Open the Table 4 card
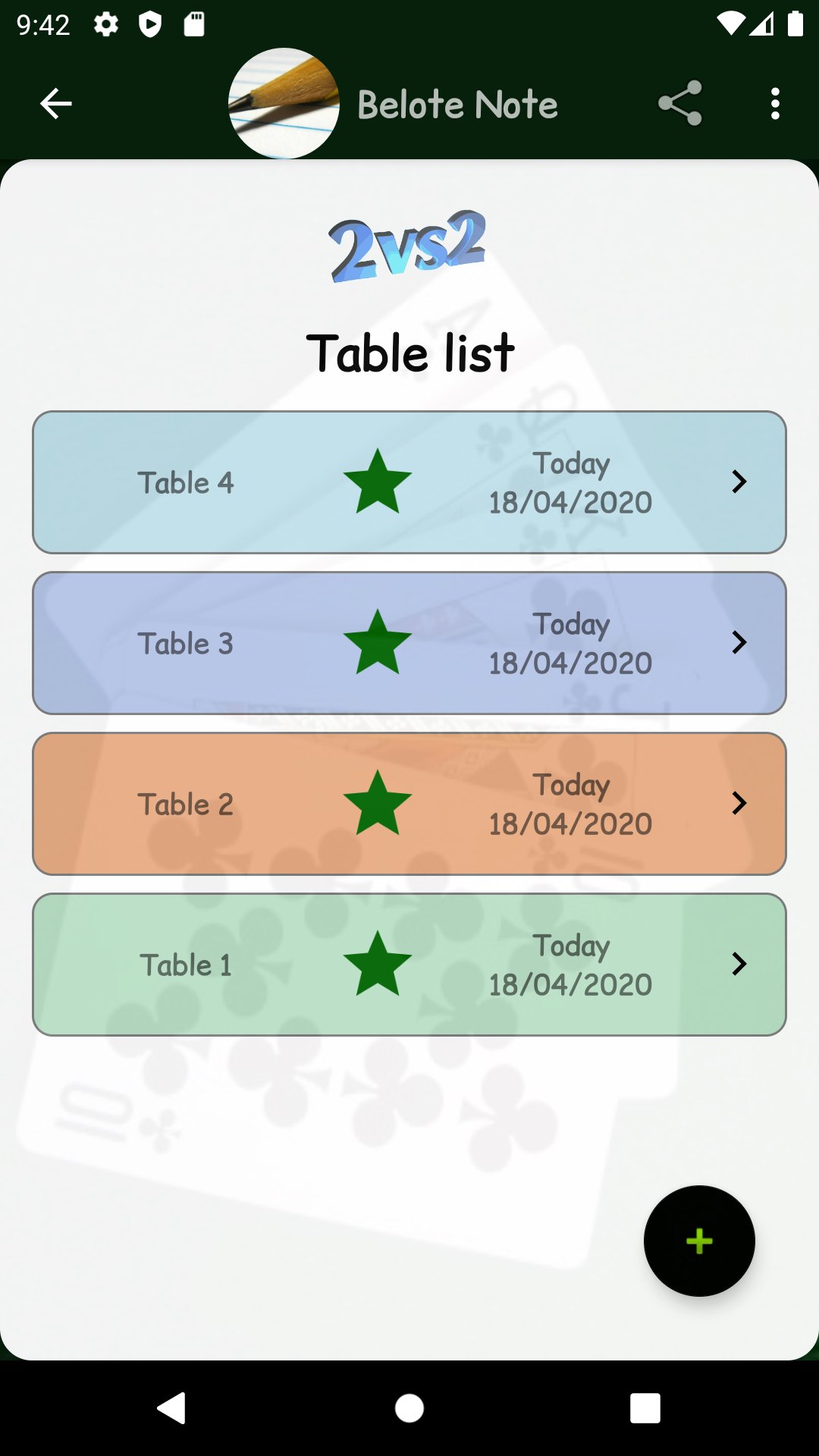 tap(409, 482)
